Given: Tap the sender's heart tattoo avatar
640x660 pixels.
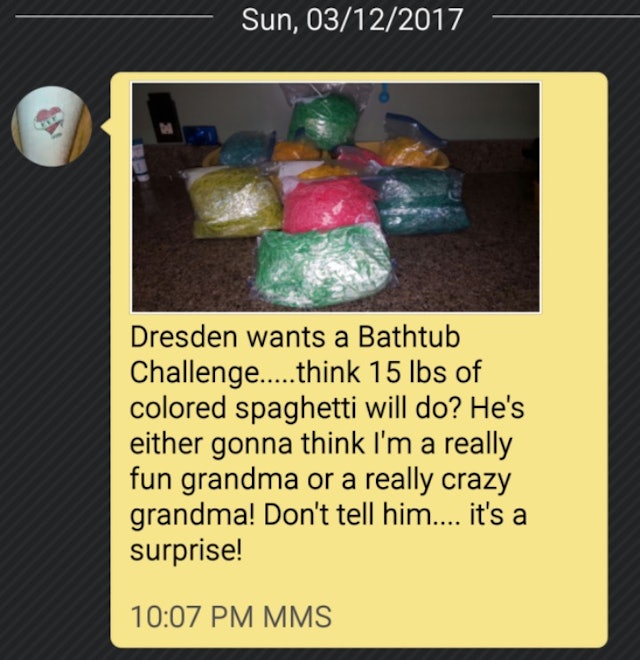Looking at the screenshot, I should (x=51, y=126).
